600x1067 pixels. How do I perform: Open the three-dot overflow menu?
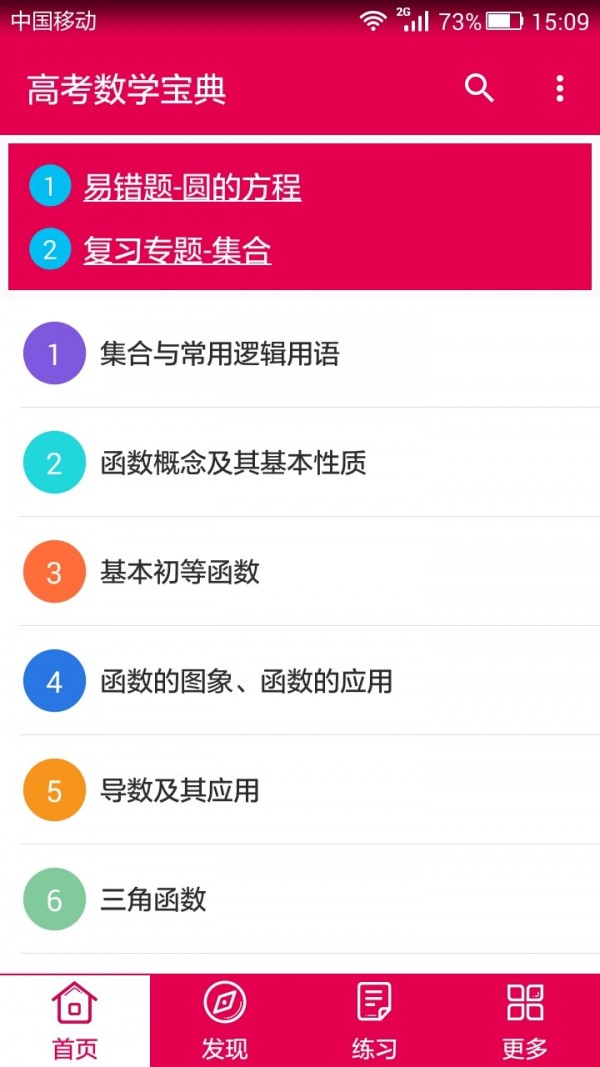pos(559,88)
